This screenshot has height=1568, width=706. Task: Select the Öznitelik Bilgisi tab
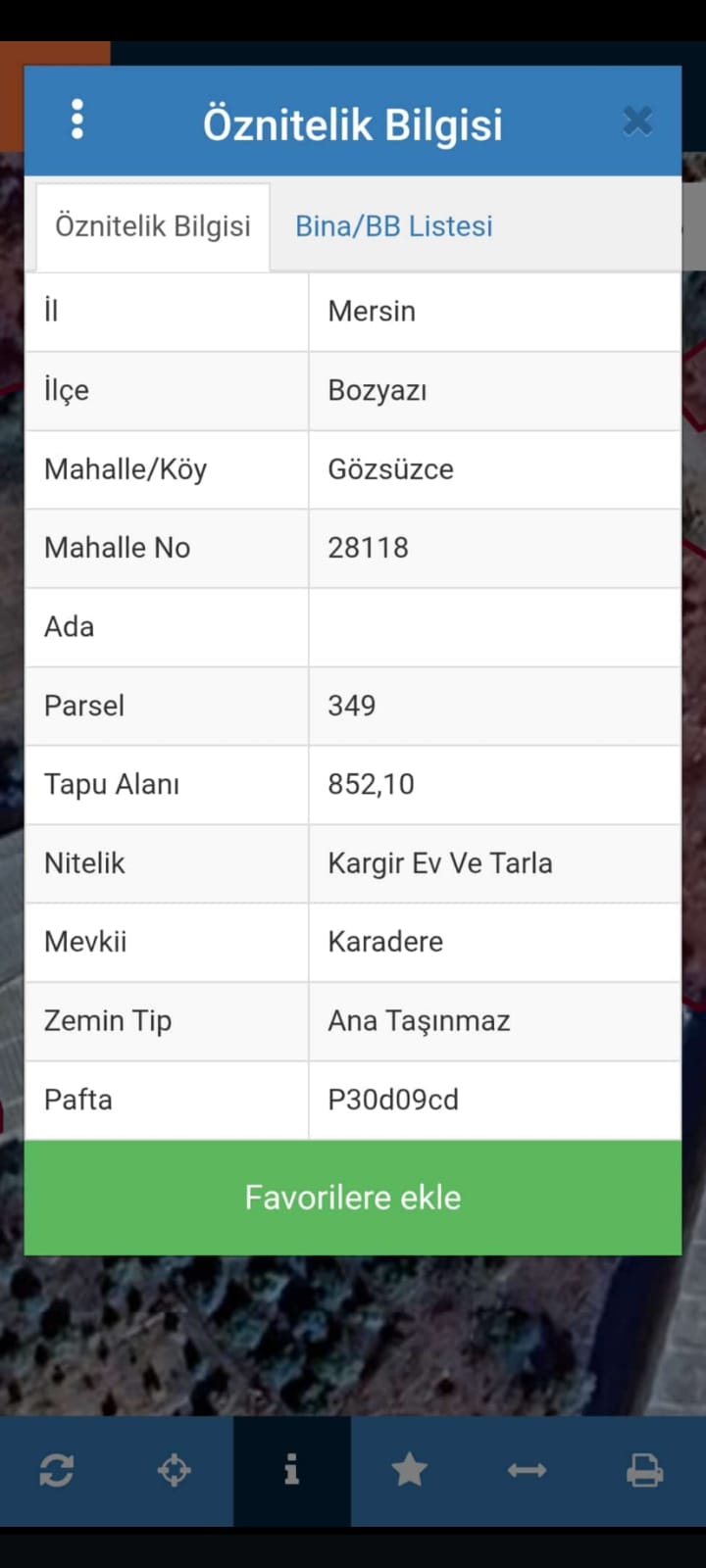(153, 226)
